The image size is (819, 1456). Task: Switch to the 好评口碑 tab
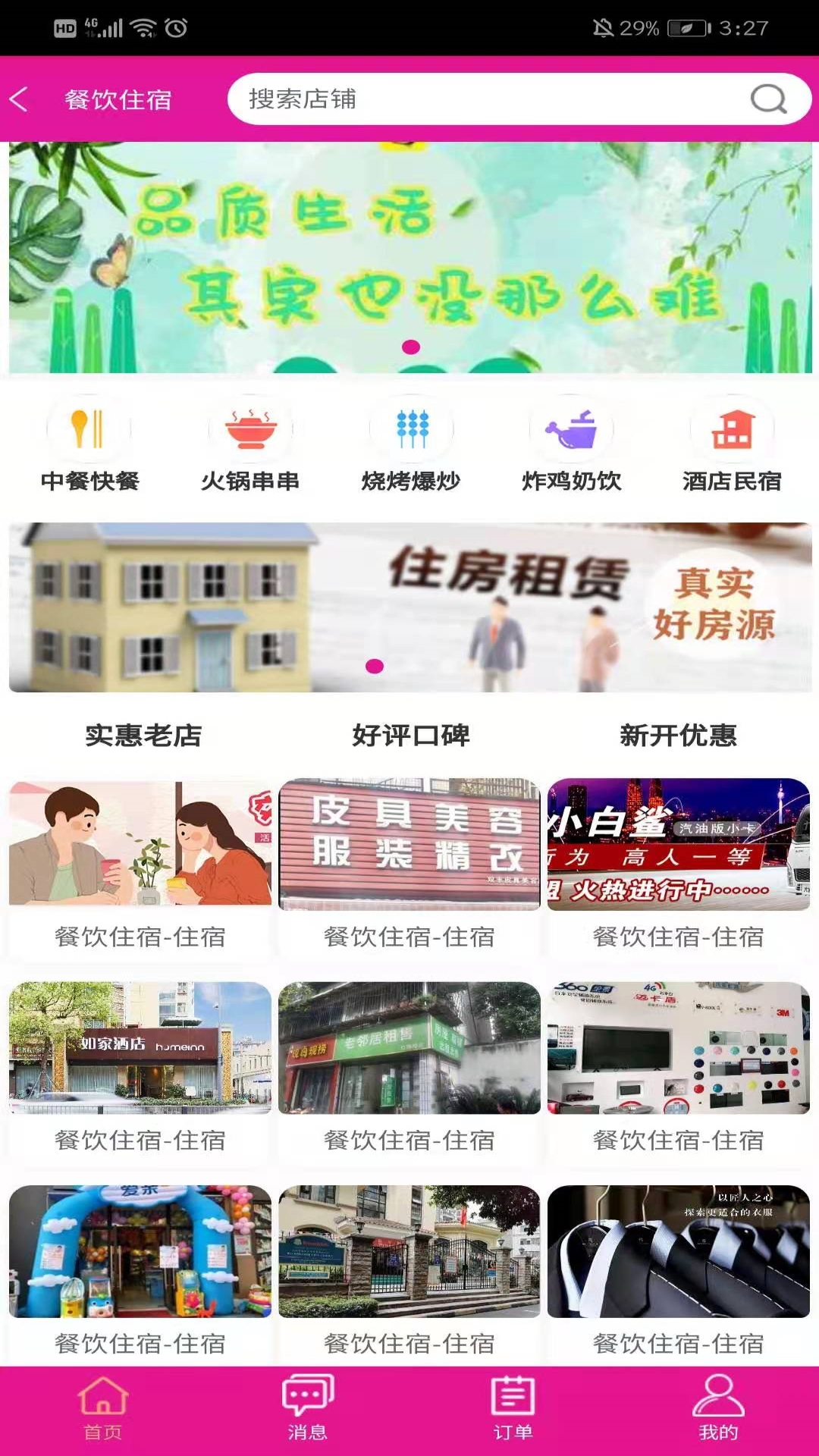409,734
